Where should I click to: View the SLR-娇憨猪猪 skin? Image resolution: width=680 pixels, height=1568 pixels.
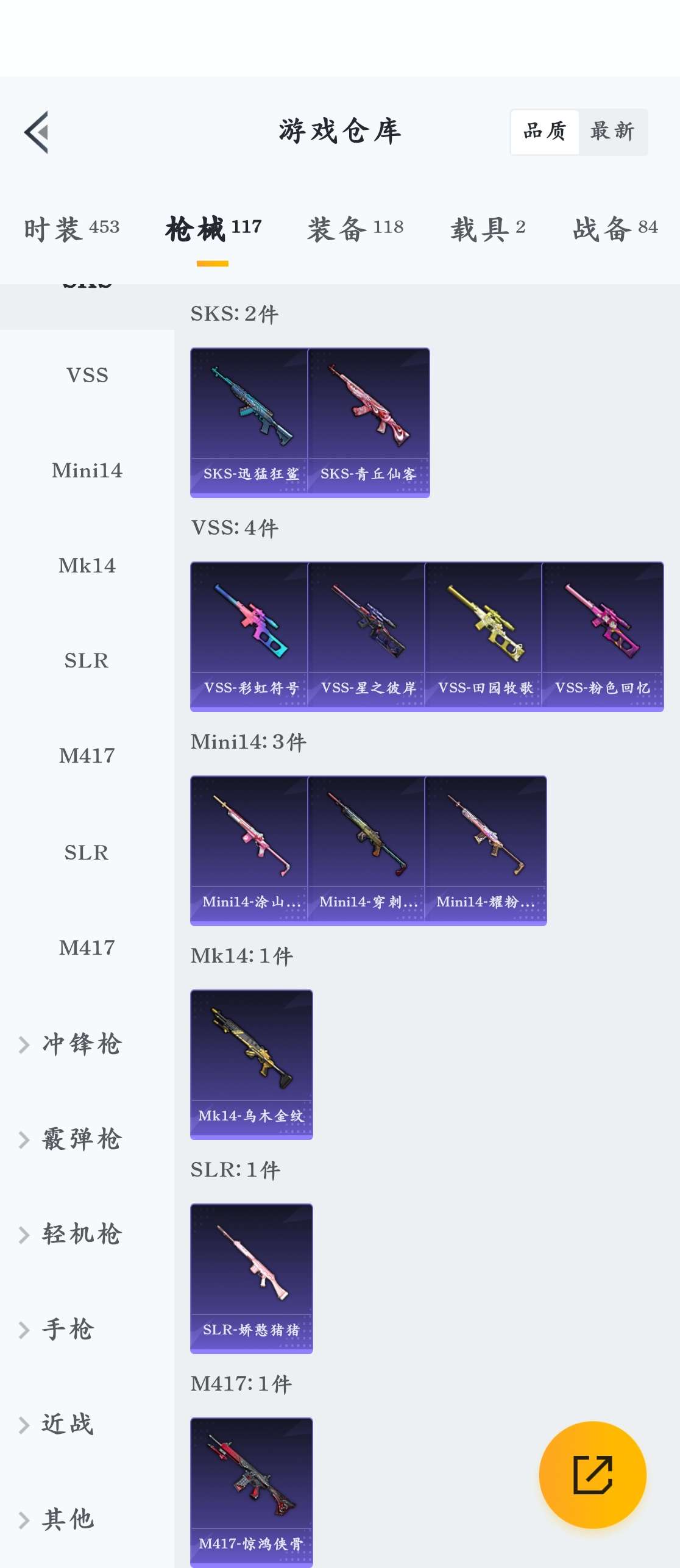click(x=252, y=1278)
